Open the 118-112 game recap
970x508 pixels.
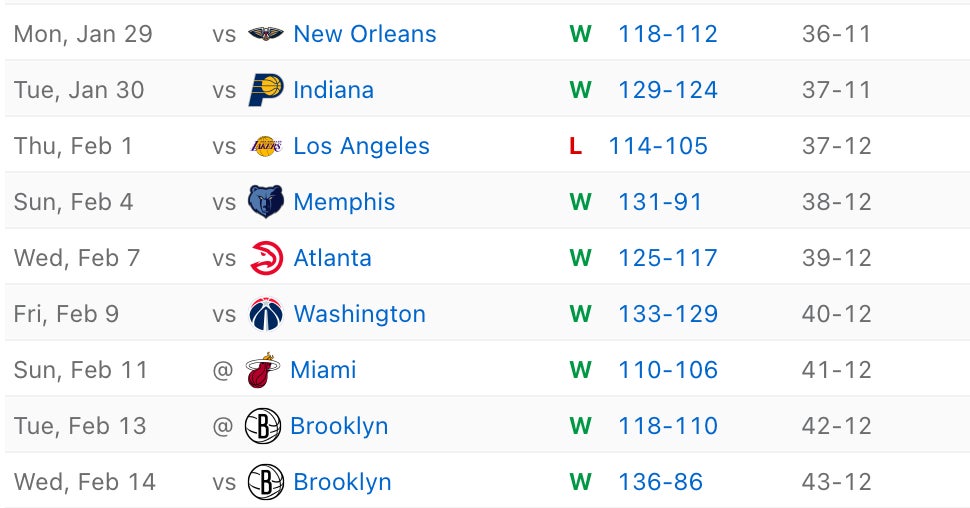click(667, 34)
